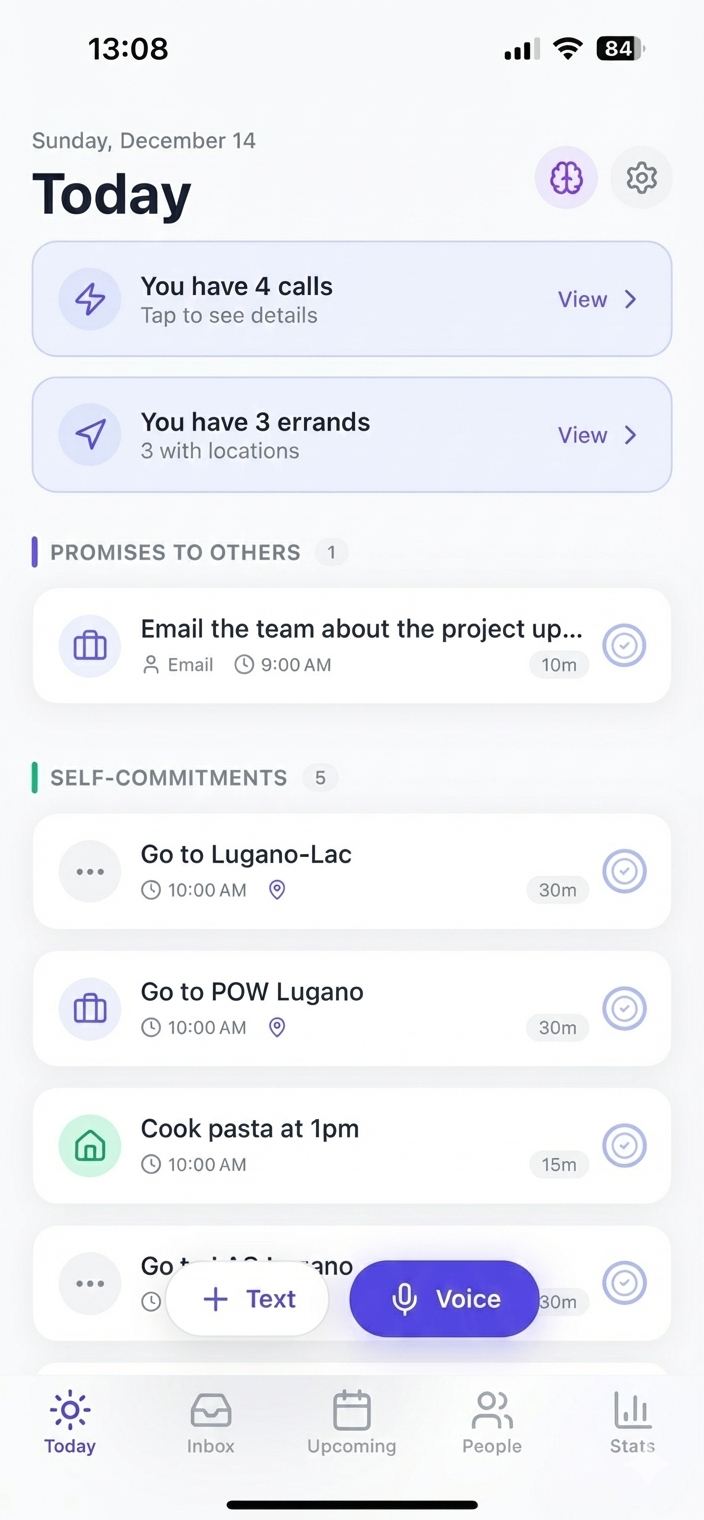Select the Today tab
The image size is (704, 1520).
pos(70,1423)
